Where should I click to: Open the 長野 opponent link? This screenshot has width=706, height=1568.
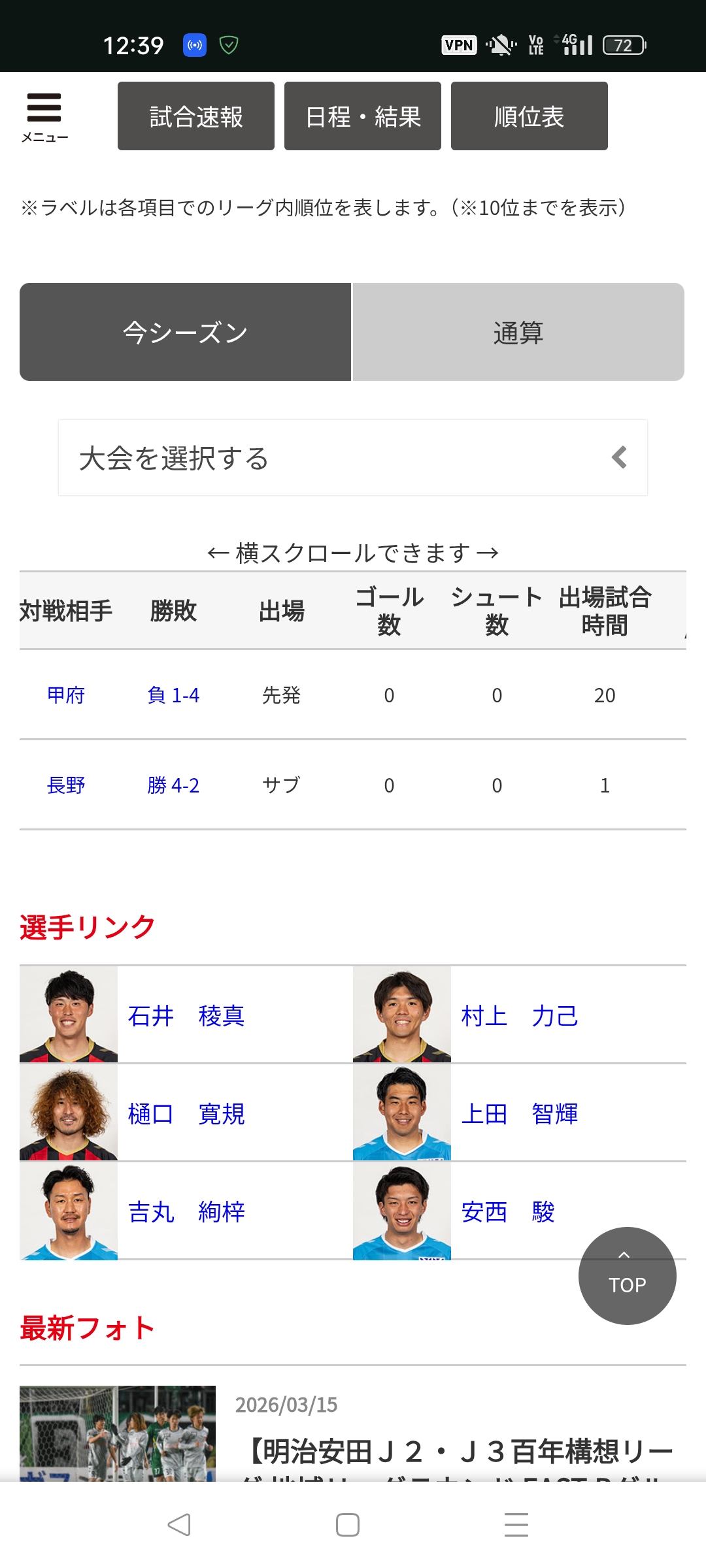(x=66, y=785)
